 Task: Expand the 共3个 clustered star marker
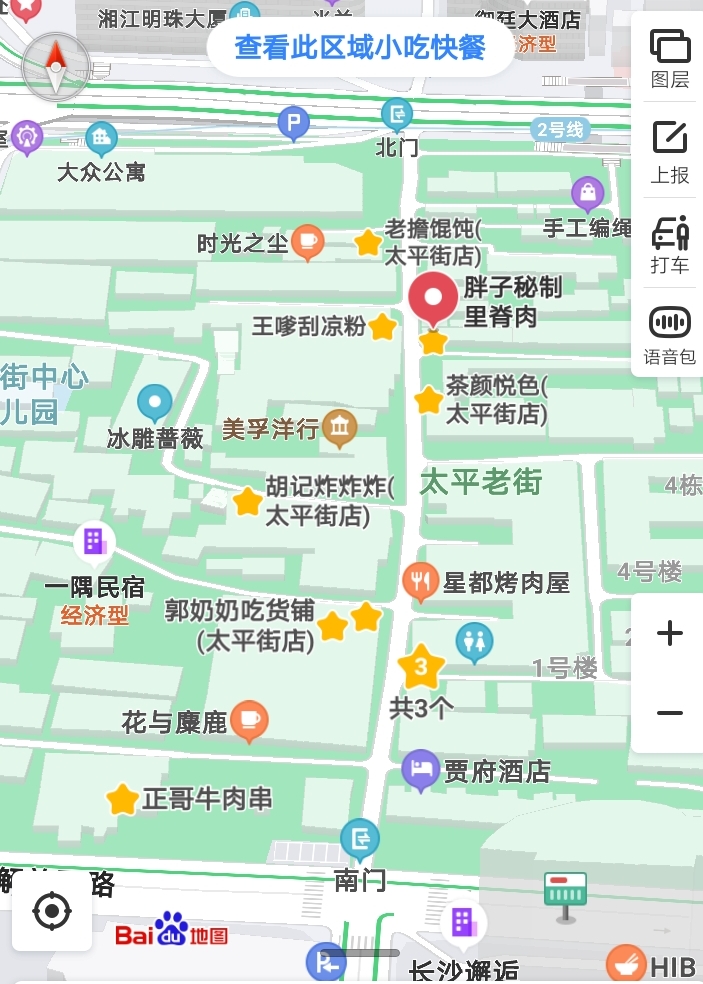tap(421, 667)
